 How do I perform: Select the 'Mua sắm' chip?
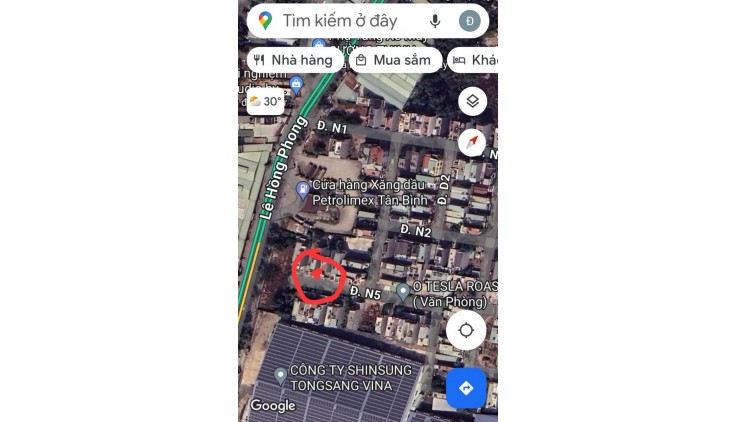pos(393,60)
